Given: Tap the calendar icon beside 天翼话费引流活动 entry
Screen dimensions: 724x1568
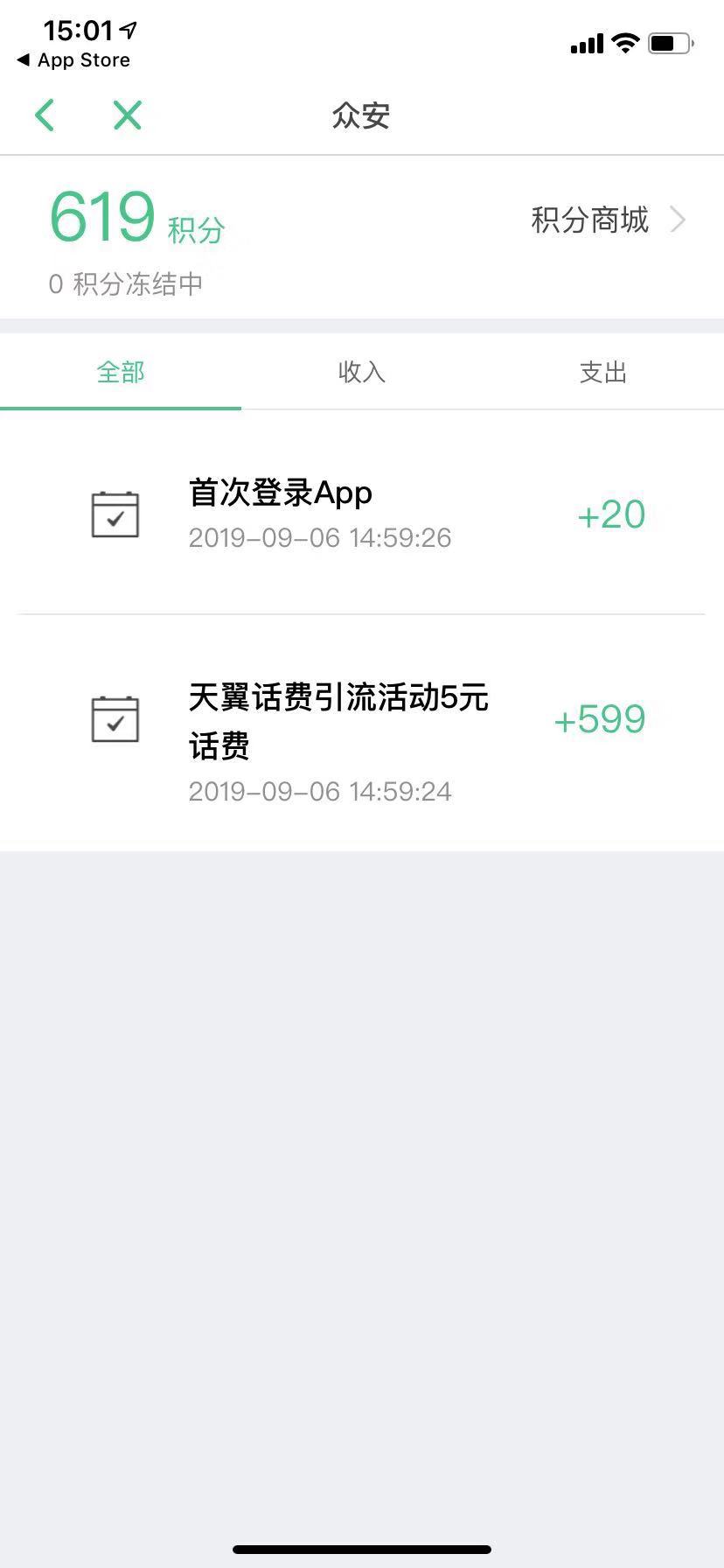Looking at the screenshot, I should click(x=115, y=719).
